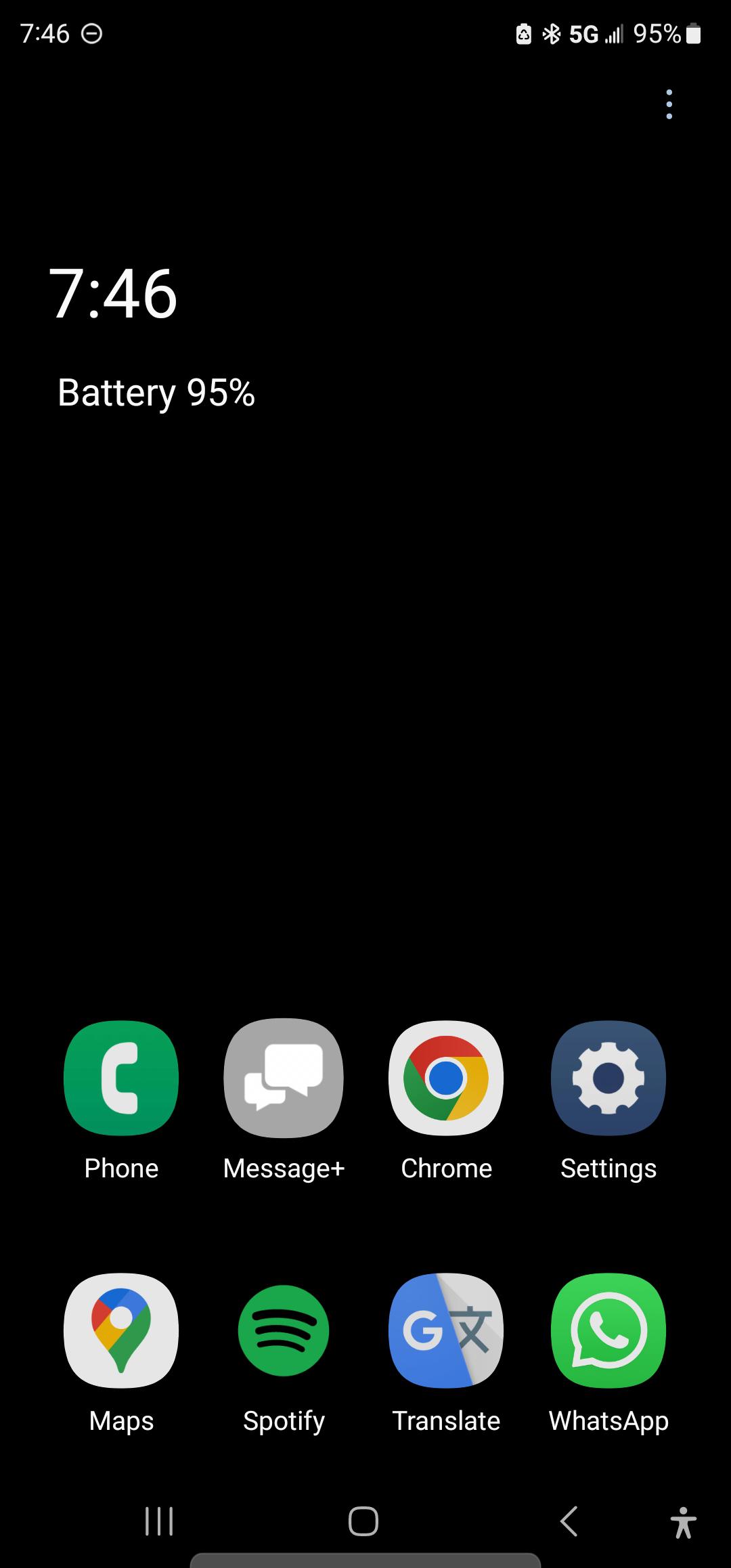Open the three-dot overflow menu
Viewport: 731px width, 1568px height.
pos(669,104)
